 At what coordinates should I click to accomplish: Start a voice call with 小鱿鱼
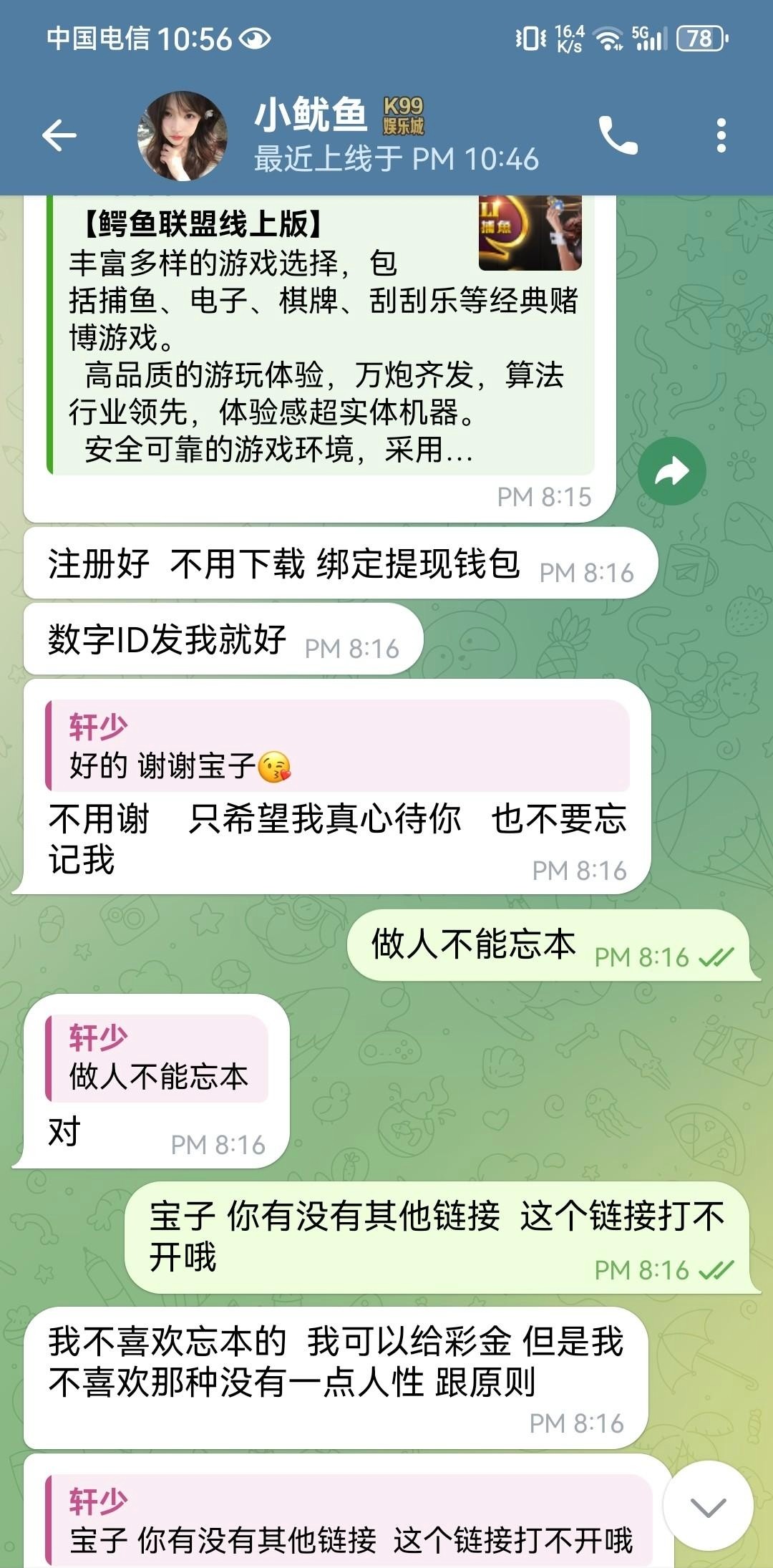(618, 135)
